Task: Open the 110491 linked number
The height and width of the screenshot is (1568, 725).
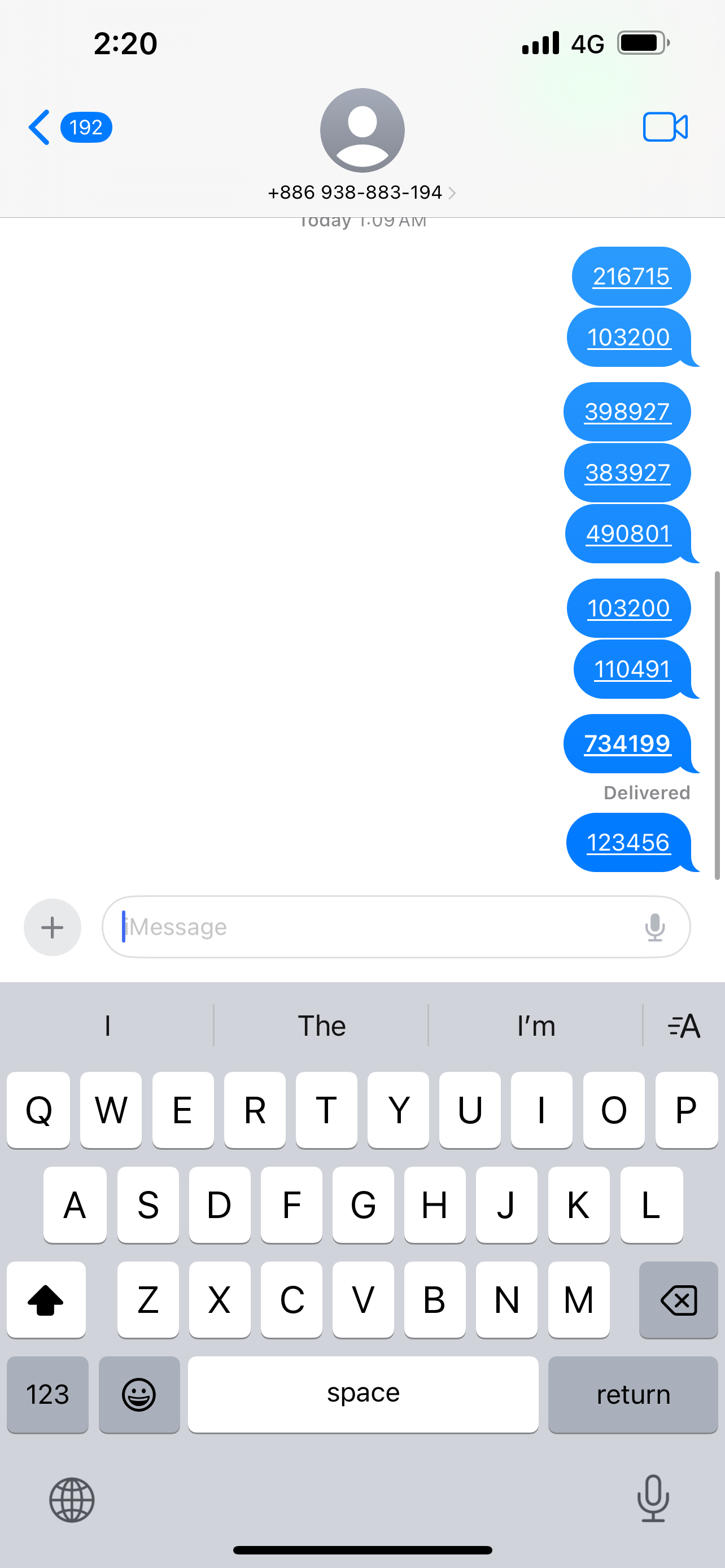Action: pos(632,669)
